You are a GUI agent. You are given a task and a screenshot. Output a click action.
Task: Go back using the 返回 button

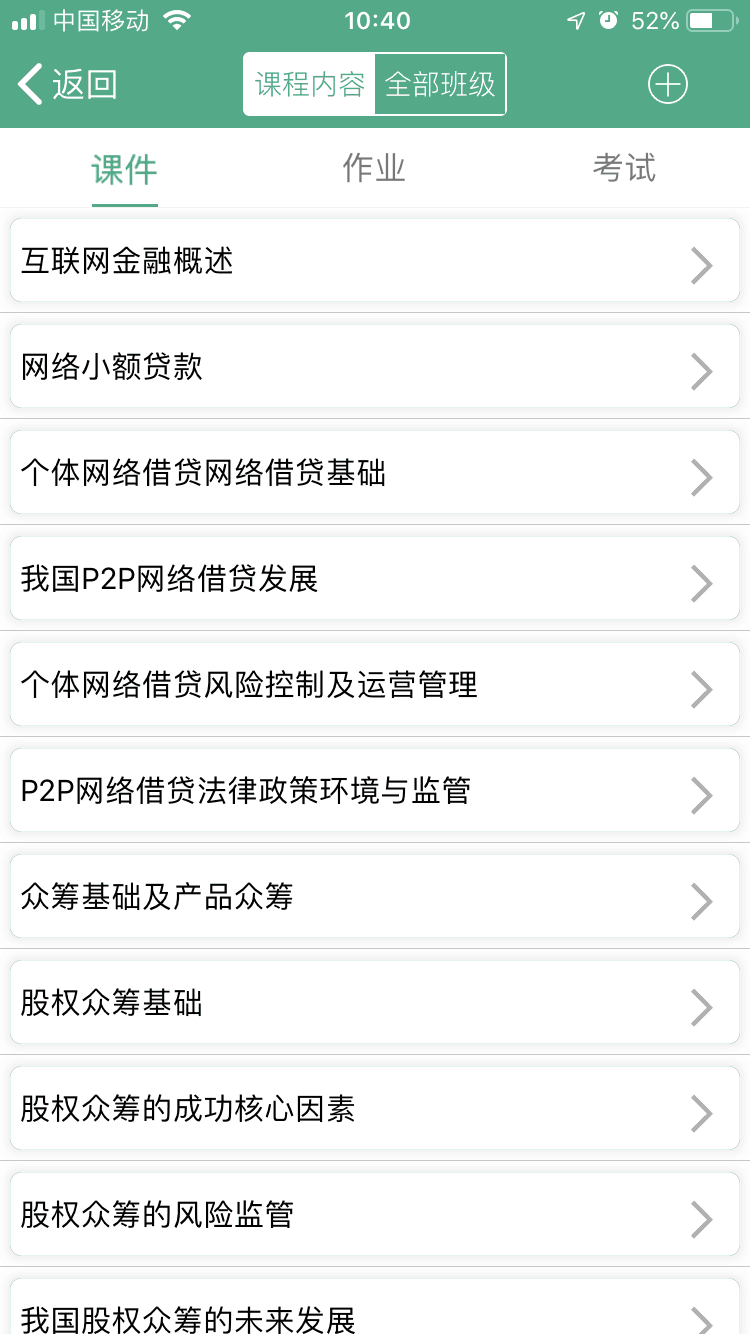click(68, 85)
